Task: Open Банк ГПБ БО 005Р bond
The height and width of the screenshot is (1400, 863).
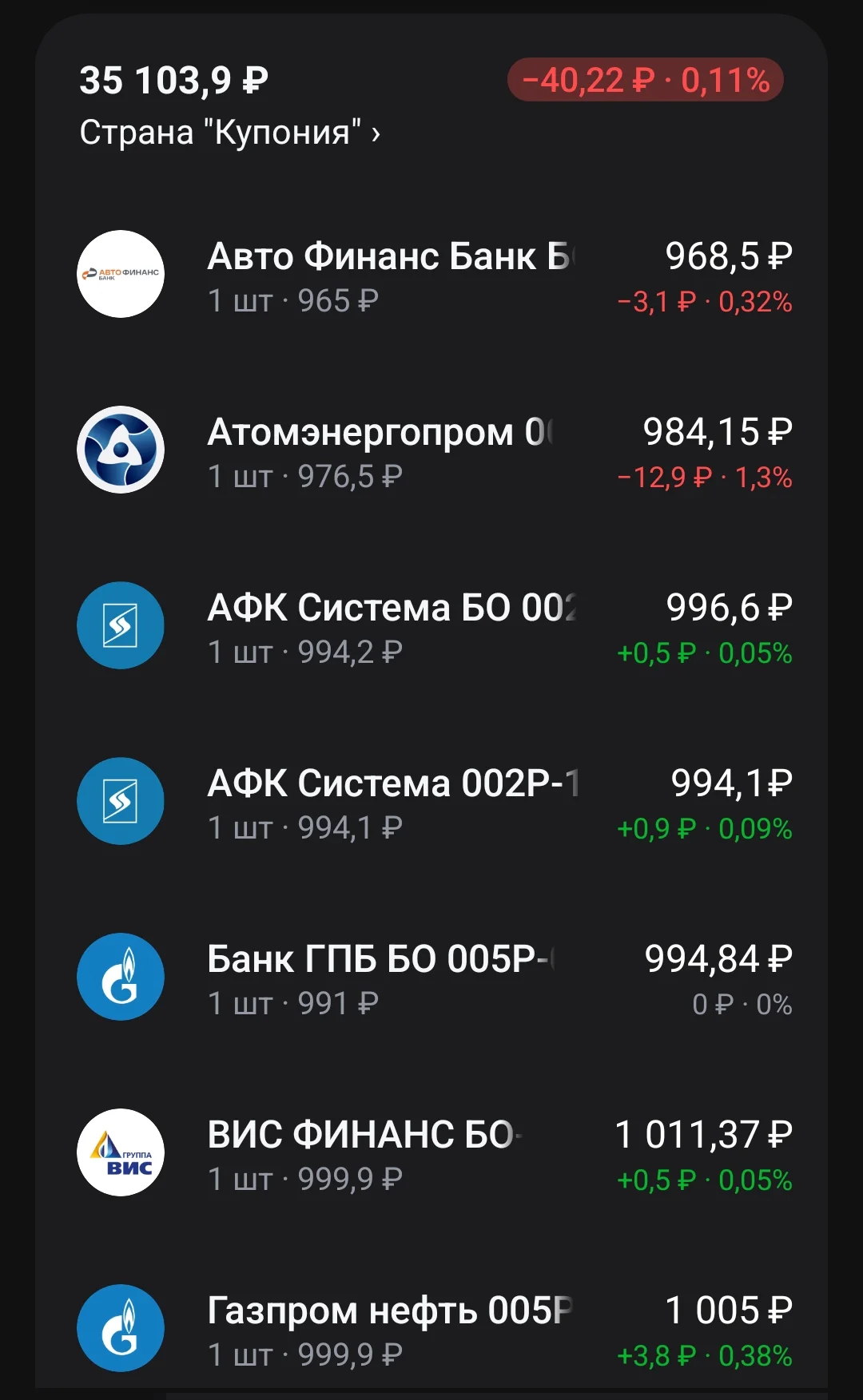Action: [431, 977]
